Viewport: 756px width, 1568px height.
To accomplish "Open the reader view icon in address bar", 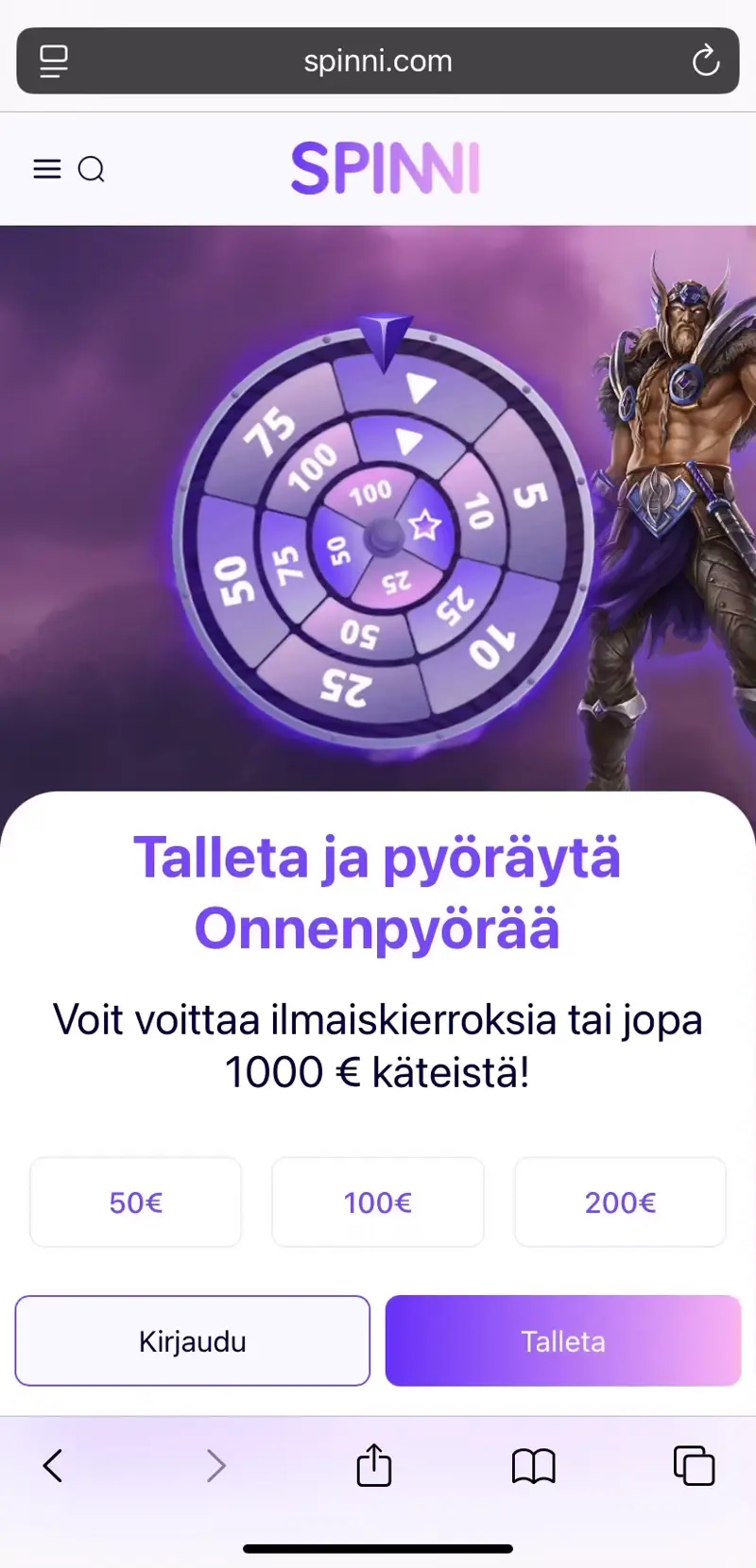I will click(53, 60).
